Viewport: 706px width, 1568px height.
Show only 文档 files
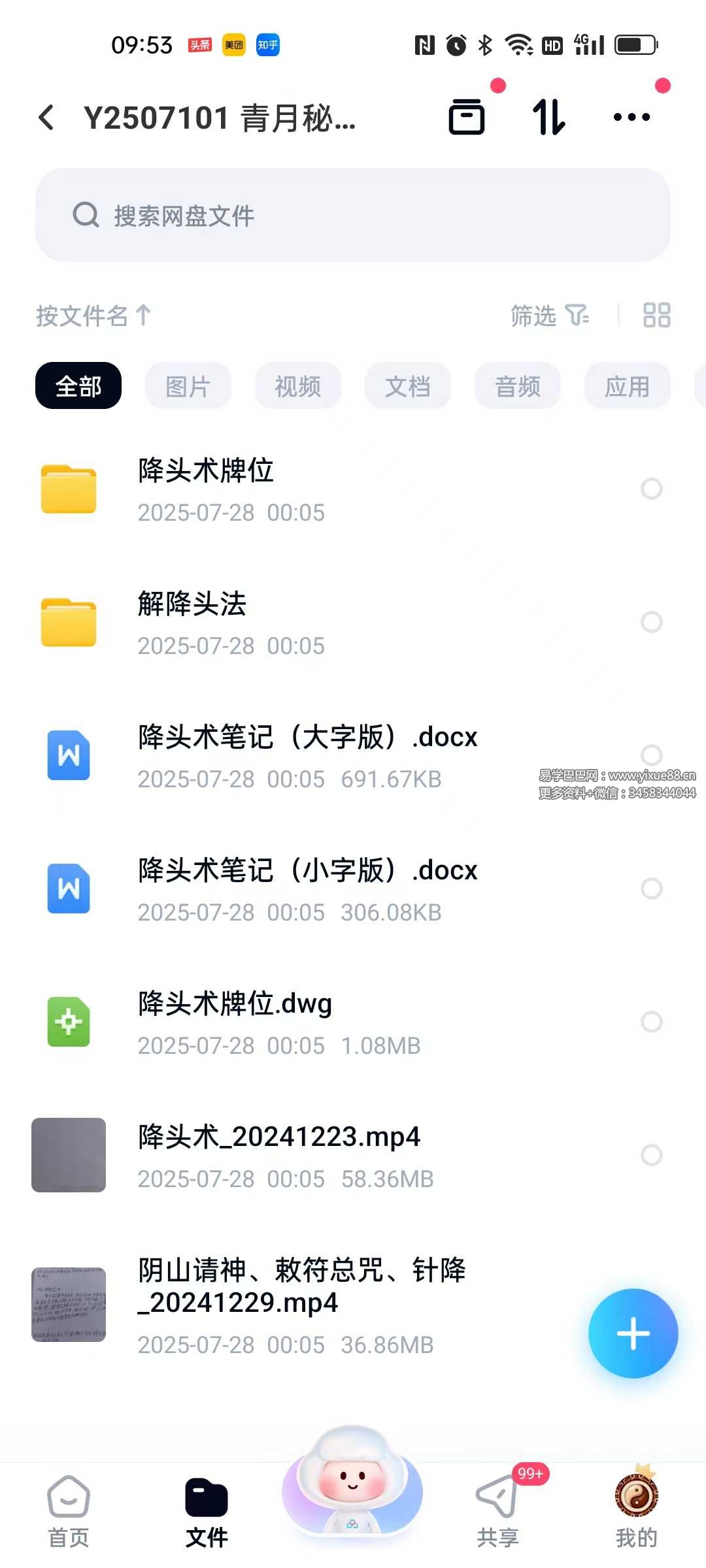tap(408, 386)
